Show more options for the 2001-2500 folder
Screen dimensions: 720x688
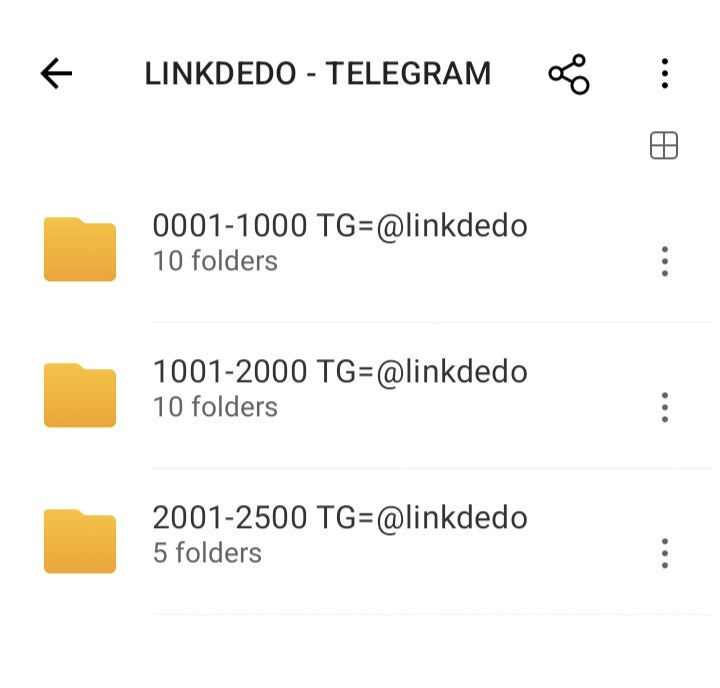pyautogui.click(x=664, y=553)
